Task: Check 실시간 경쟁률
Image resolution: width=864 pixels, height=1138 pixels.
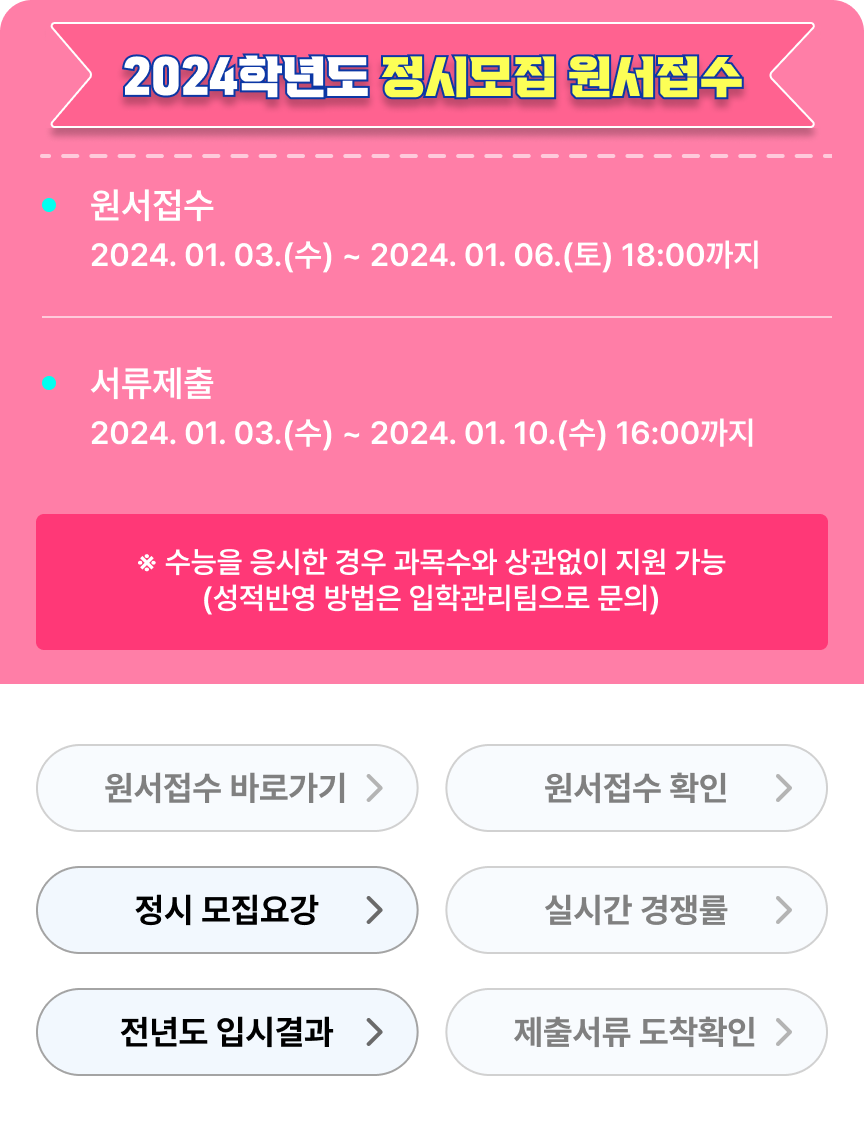Action: [636, 910]
